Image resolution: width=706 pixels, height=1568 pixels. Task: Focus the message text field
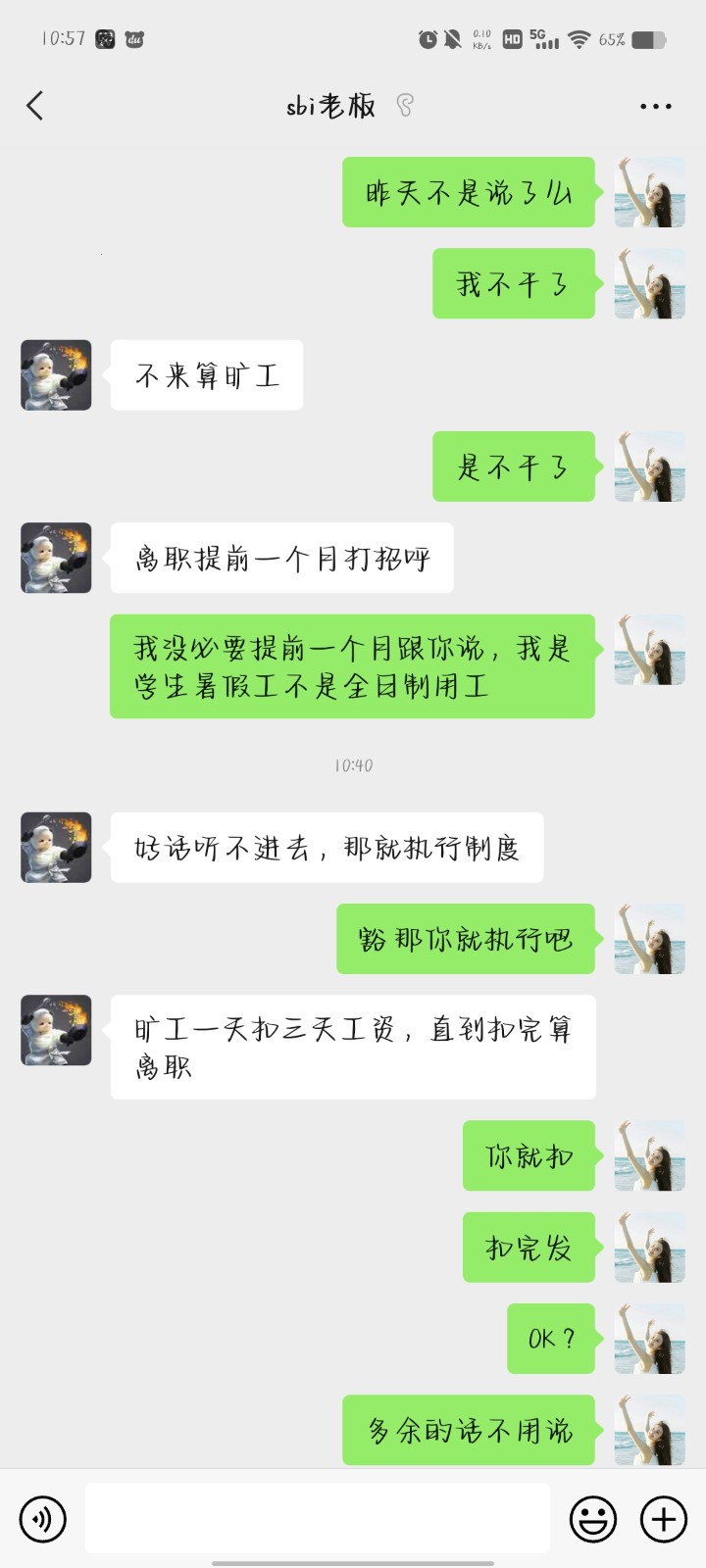tap(317, 1519)
